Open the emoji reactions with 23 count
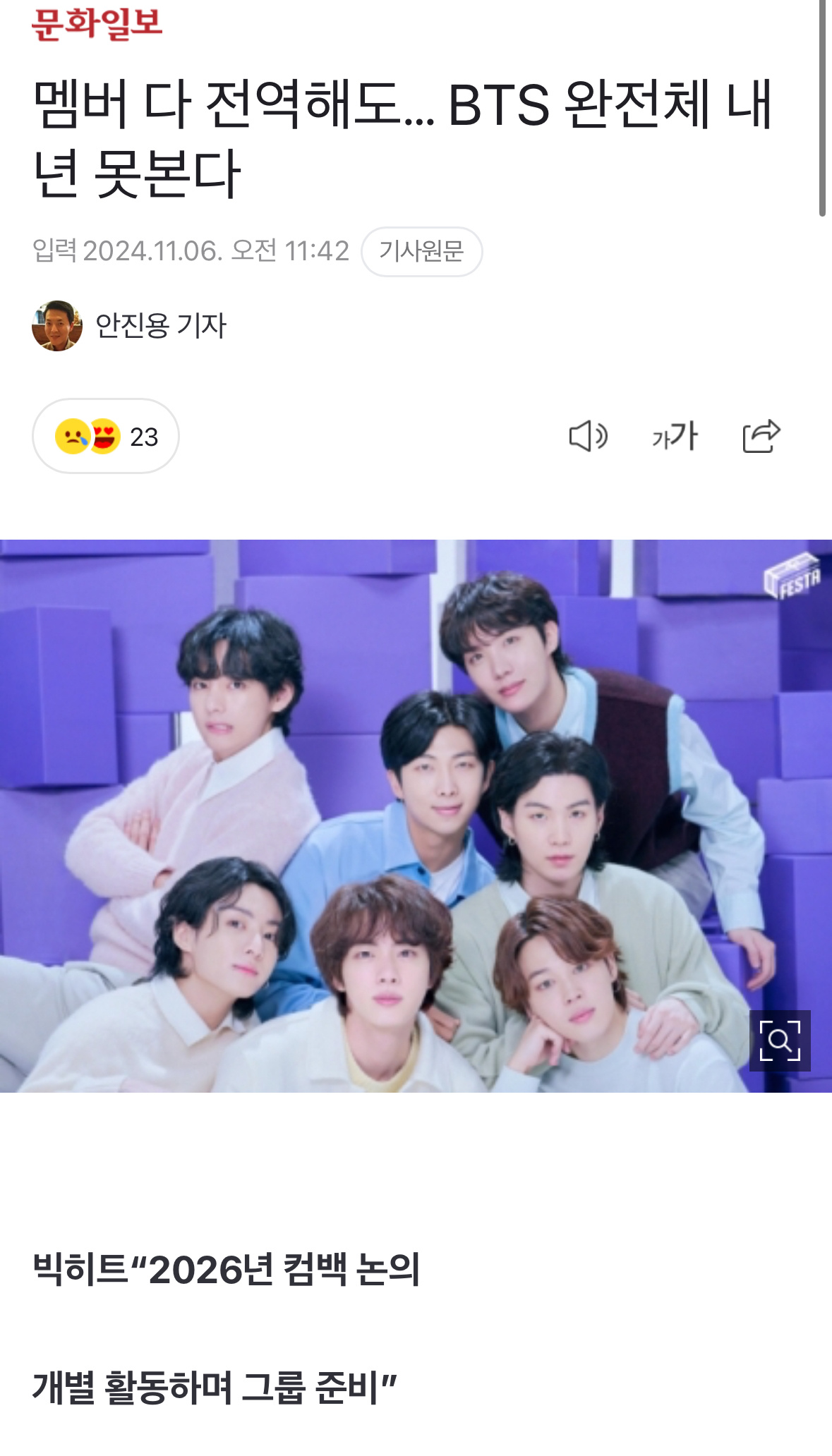832x1456 pixels. [106, 436]
